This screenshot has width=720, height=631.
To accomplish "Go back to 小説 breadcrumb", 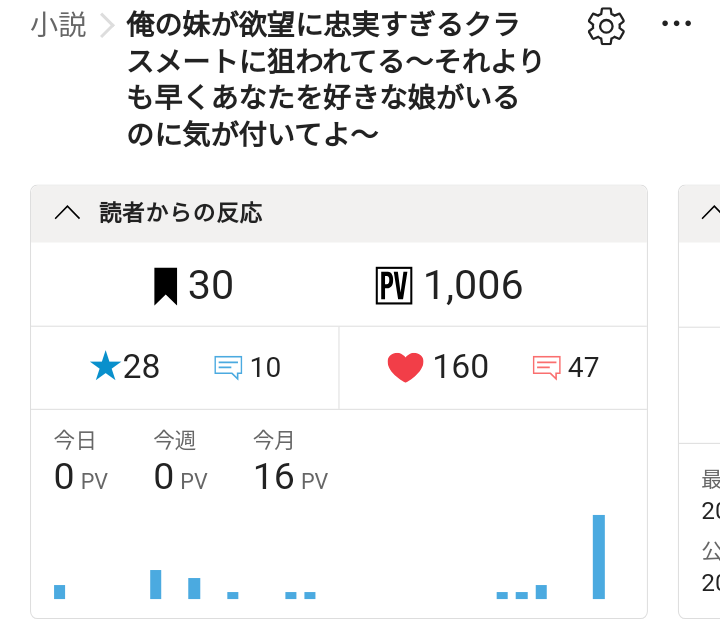I will point(57,26).
